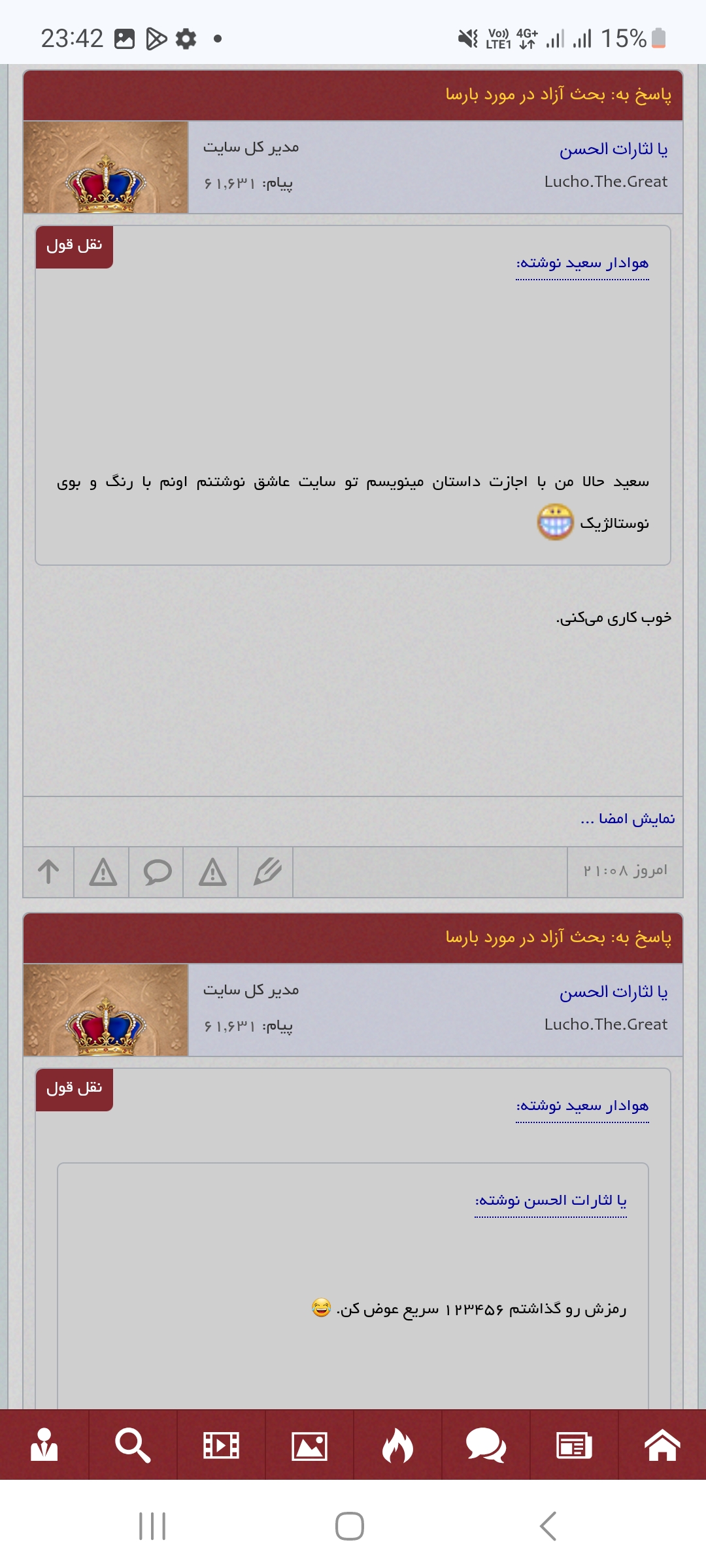Edit the post with the pencil icon
This screenshot has height=1568, width=706.
click(x=267, y=872)
